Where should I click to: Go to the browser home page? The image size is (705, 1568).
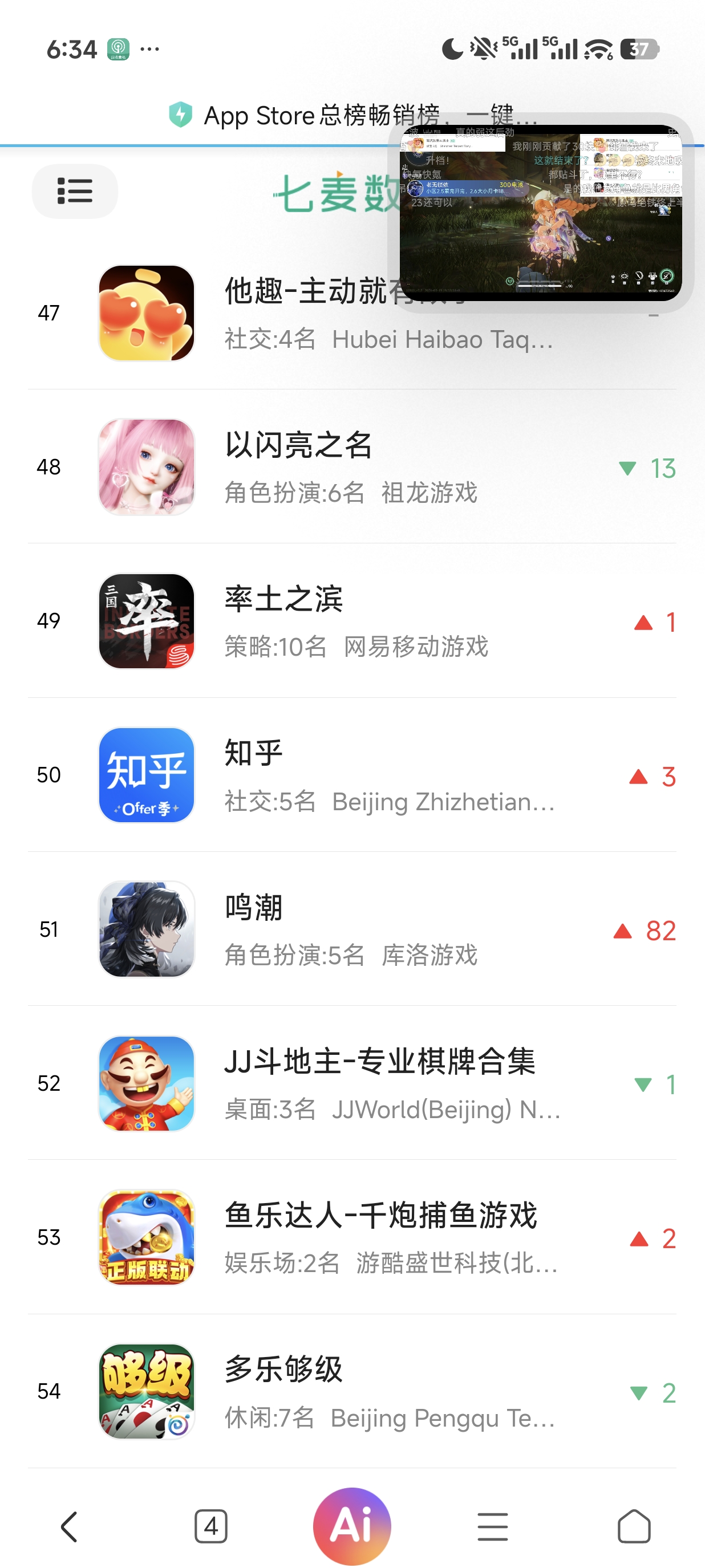634,1526
